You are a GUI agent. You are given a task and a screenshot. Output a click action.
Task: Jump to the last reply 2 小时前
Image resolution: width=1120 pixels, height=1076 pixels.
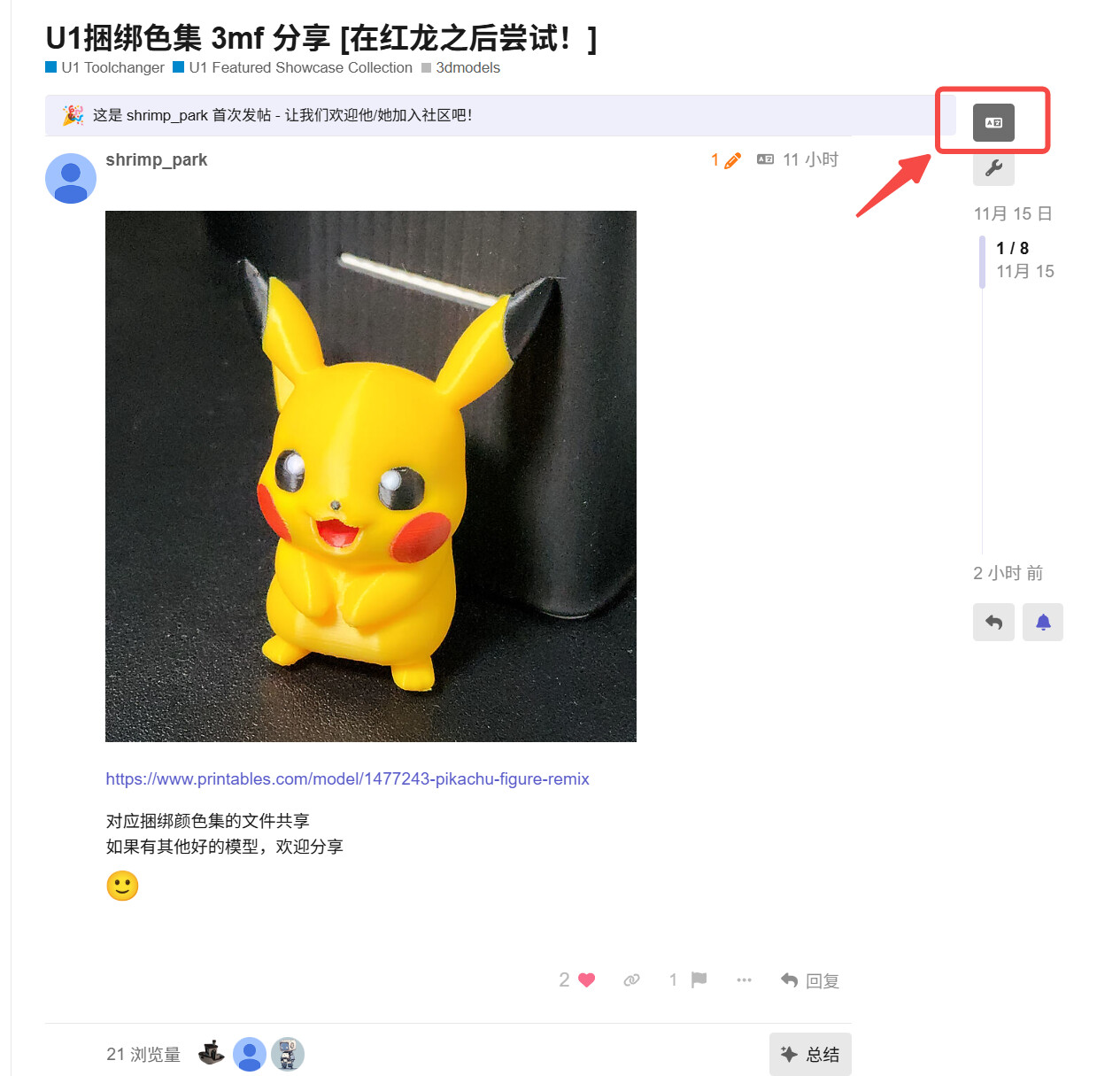(x=1008, y=573)
